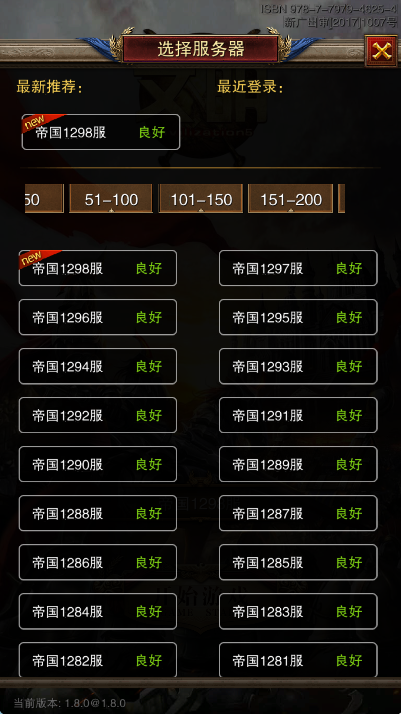Select server 帝国1283服
The height and width of the screenshot is (714, 401).
point(298,611)
